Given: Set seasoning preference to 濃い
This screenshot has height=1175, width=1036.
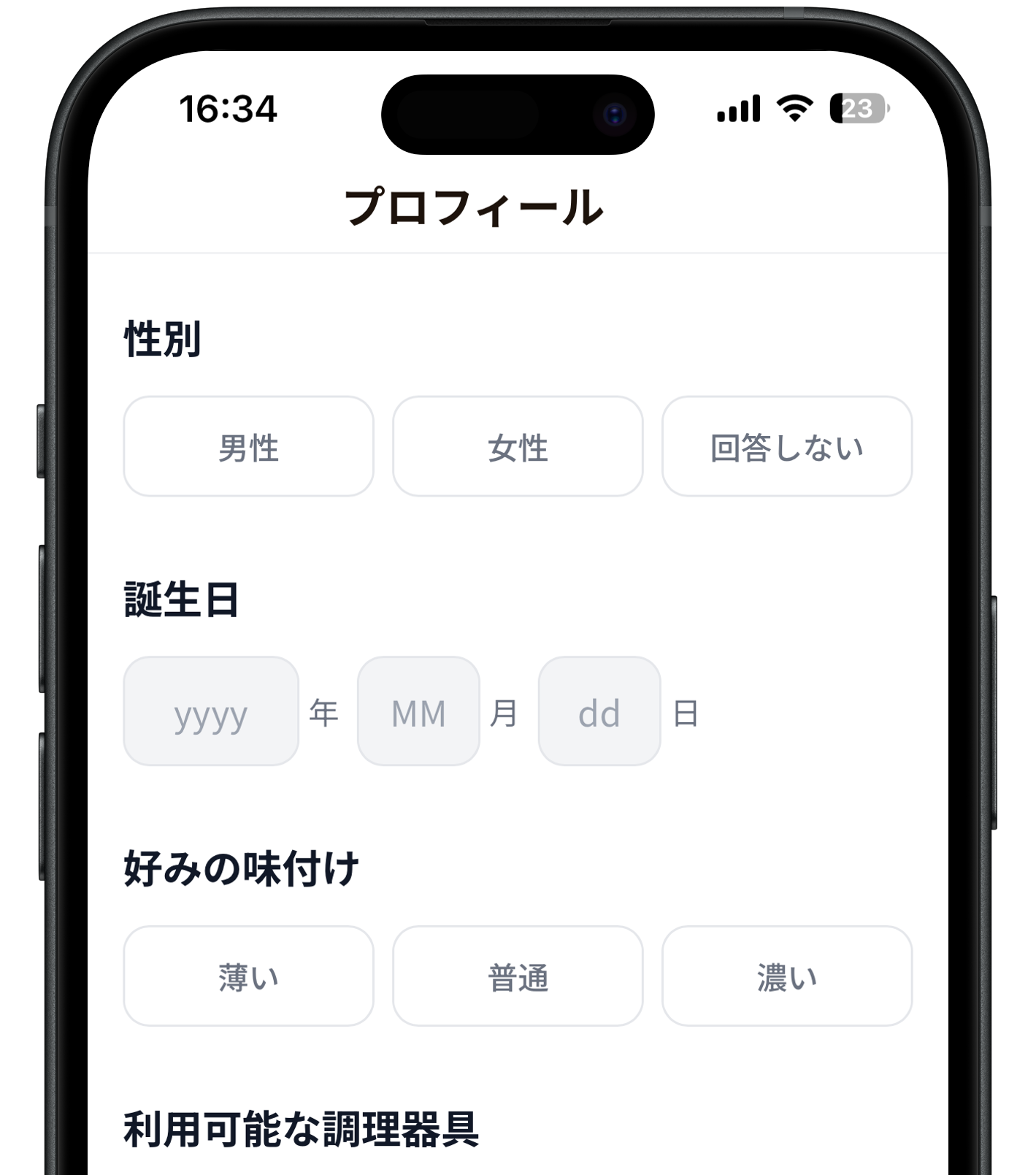Looking at the screenshot, I should (x=786, y=976).
